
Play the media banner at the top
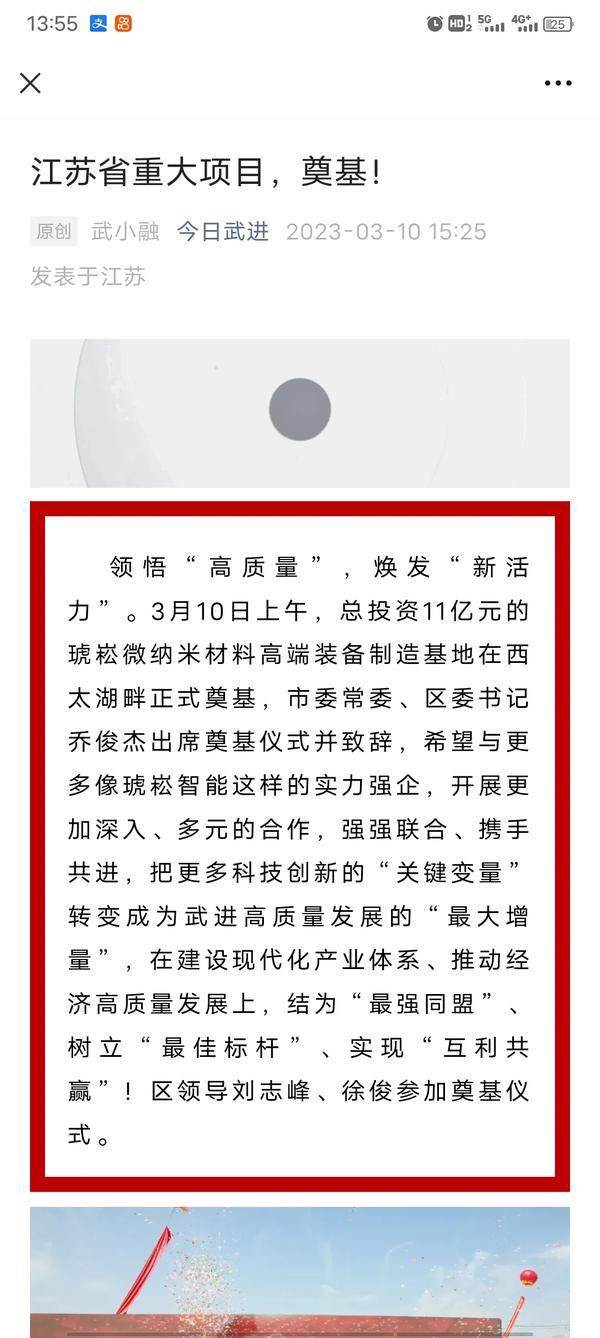pyautogui.click(x=299, y=410)
